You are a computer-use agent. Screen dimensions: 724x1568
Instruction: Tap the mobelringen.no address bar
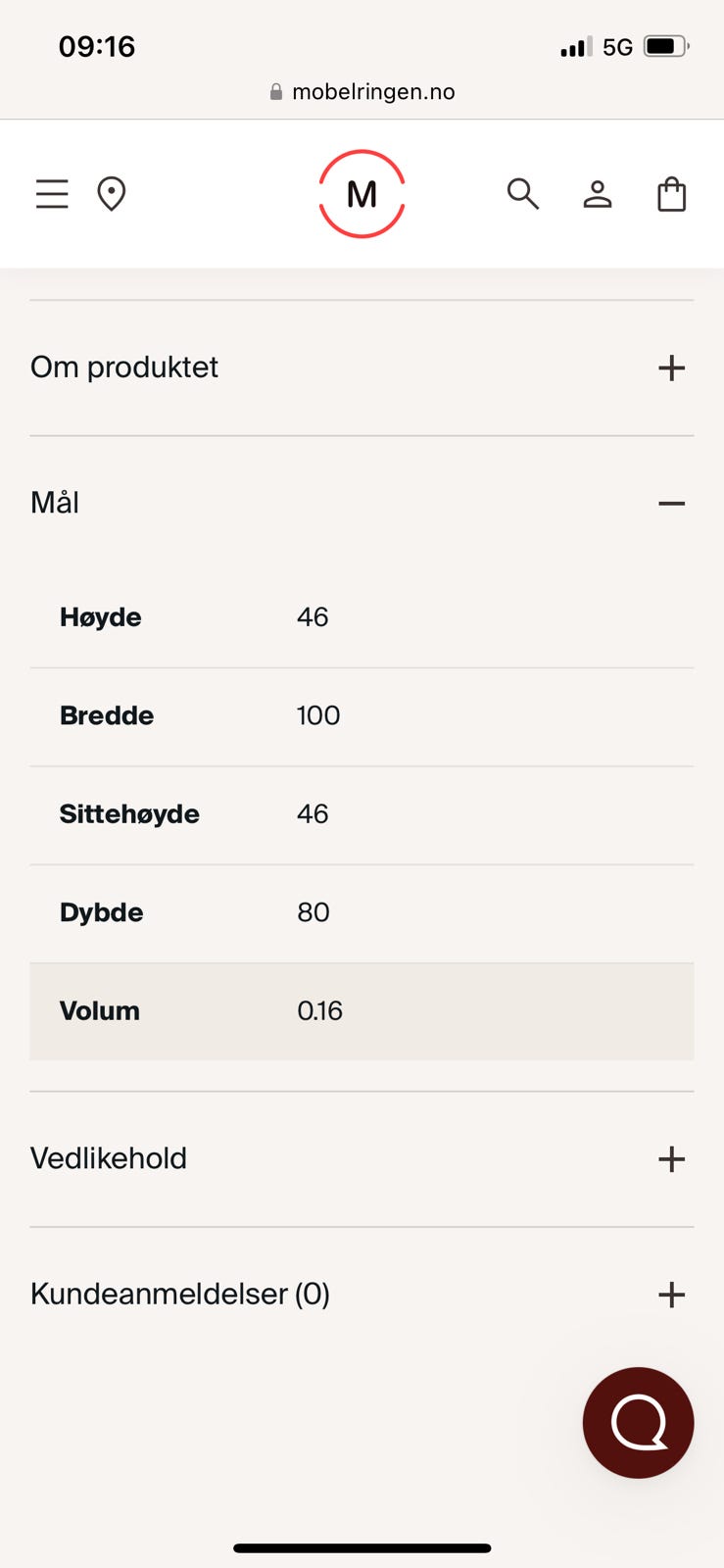click(362, 92)
